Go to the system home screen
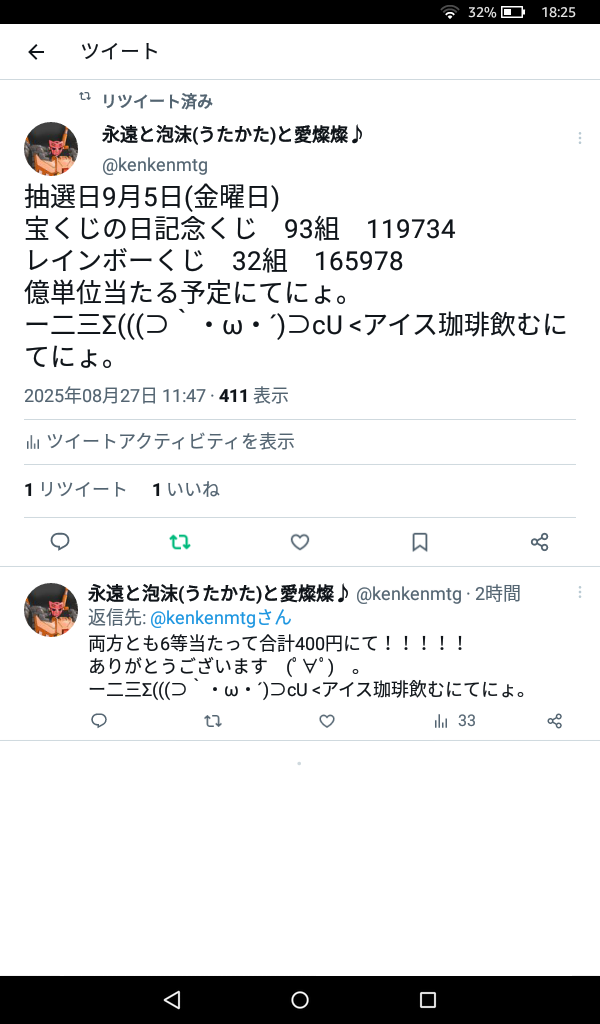600x1024 pixels. [x=300, y=999]
